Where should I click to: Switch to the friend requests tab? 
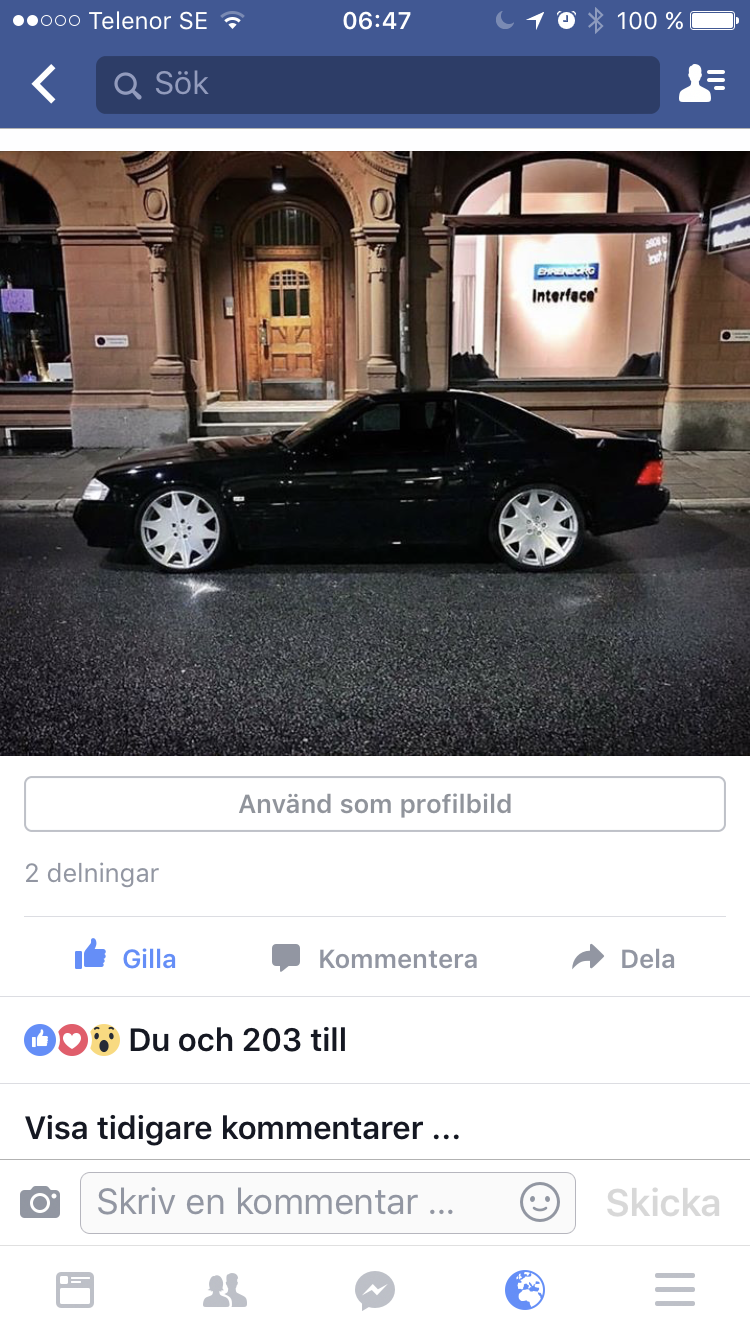225,1290
